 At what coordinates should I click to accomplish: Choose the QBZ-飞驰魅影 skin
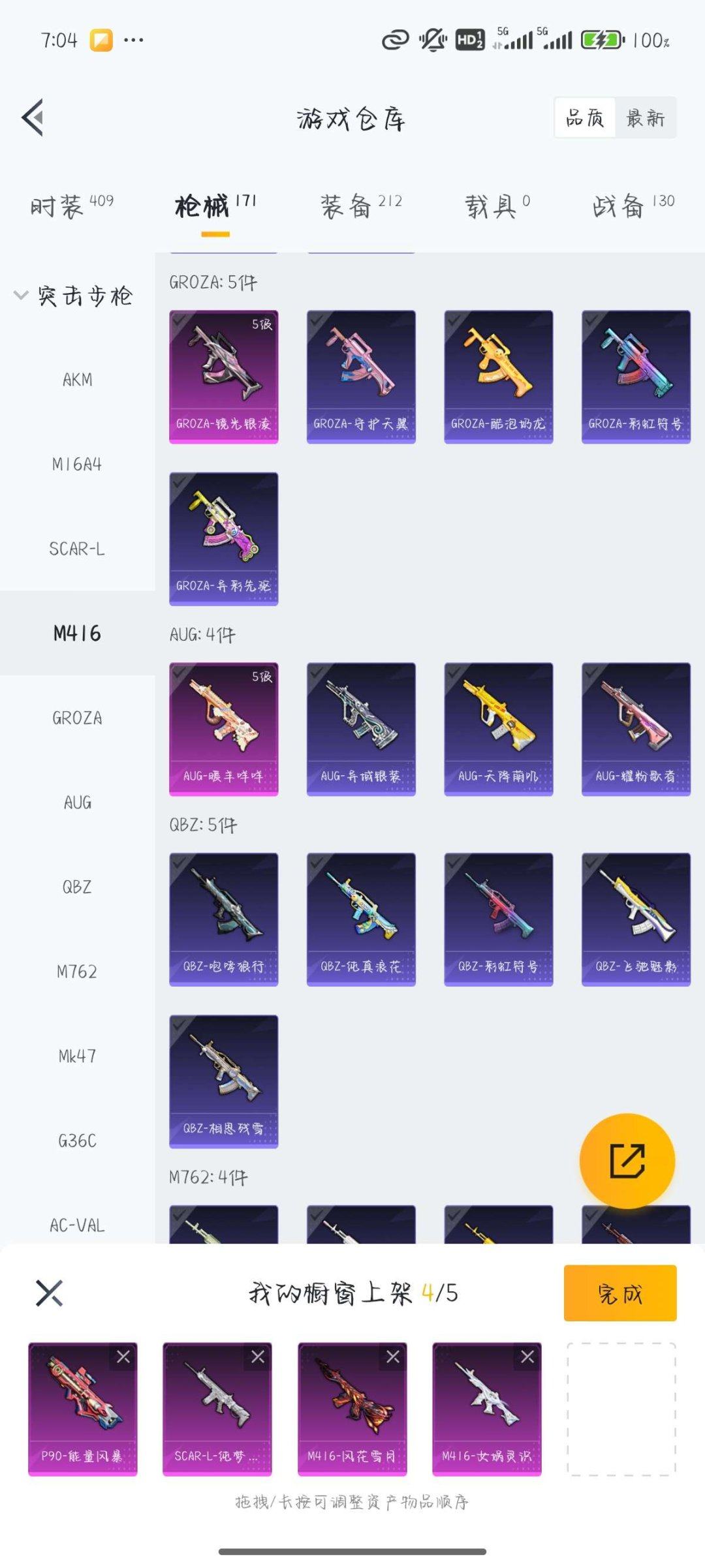tap(636, 919)
